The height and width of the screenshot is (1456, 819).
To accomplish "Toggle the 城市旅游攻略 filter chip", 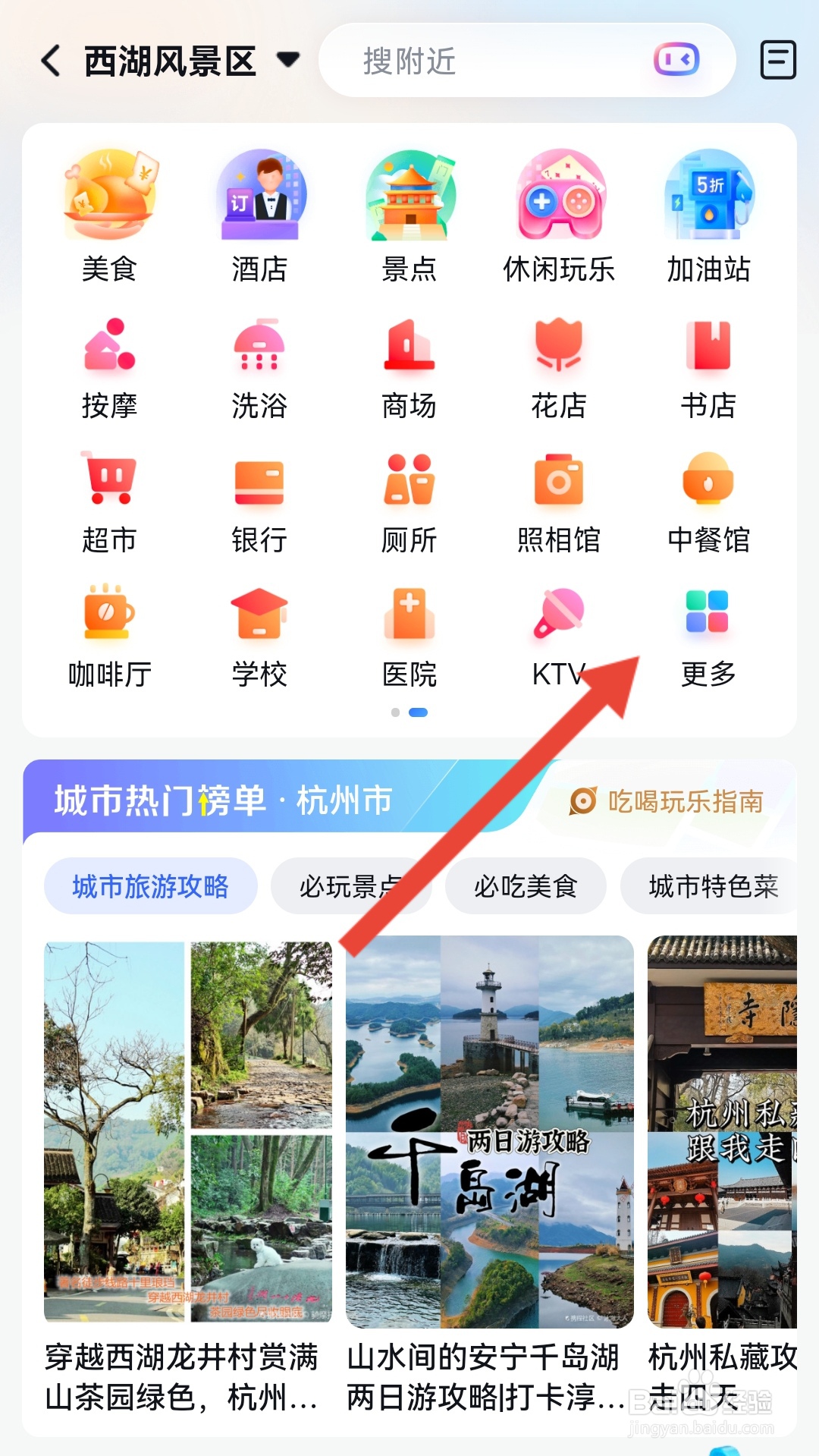I will click(150, 885).
